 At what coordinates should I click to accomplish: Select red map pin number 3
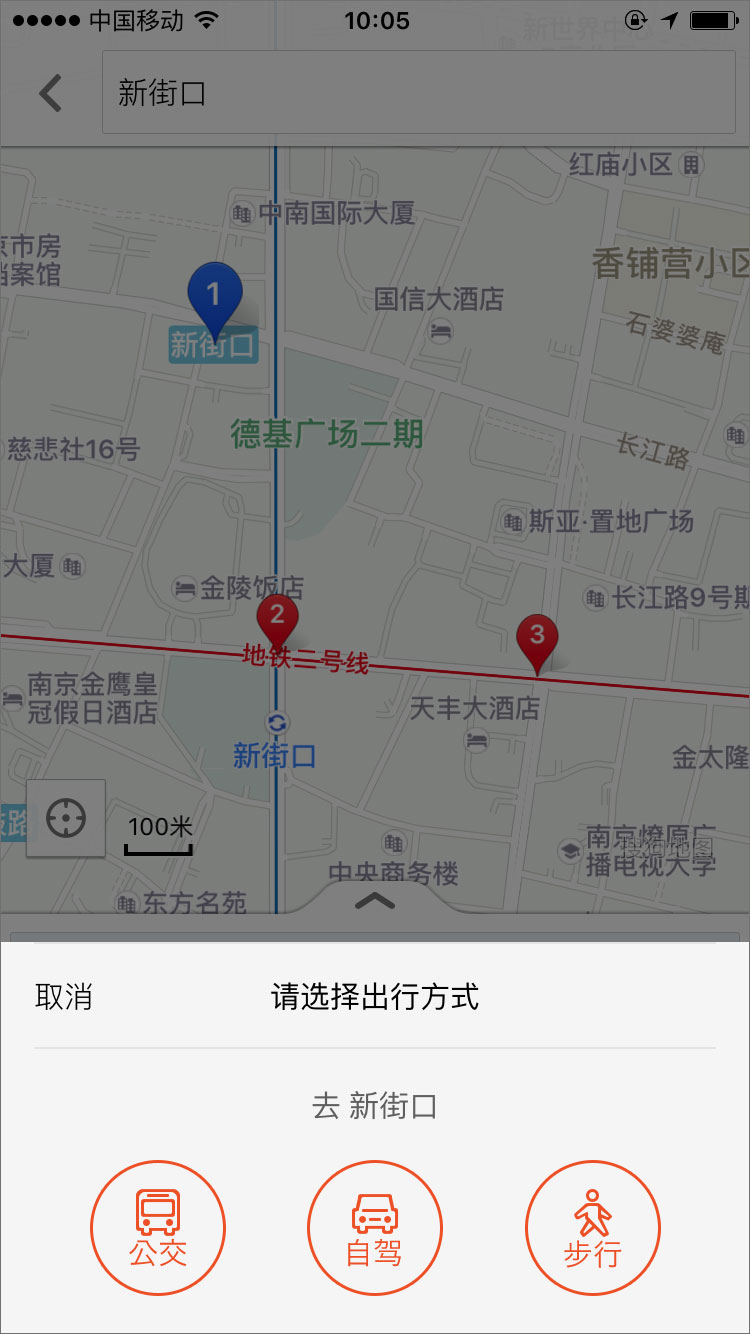click(x=537, y=638)
